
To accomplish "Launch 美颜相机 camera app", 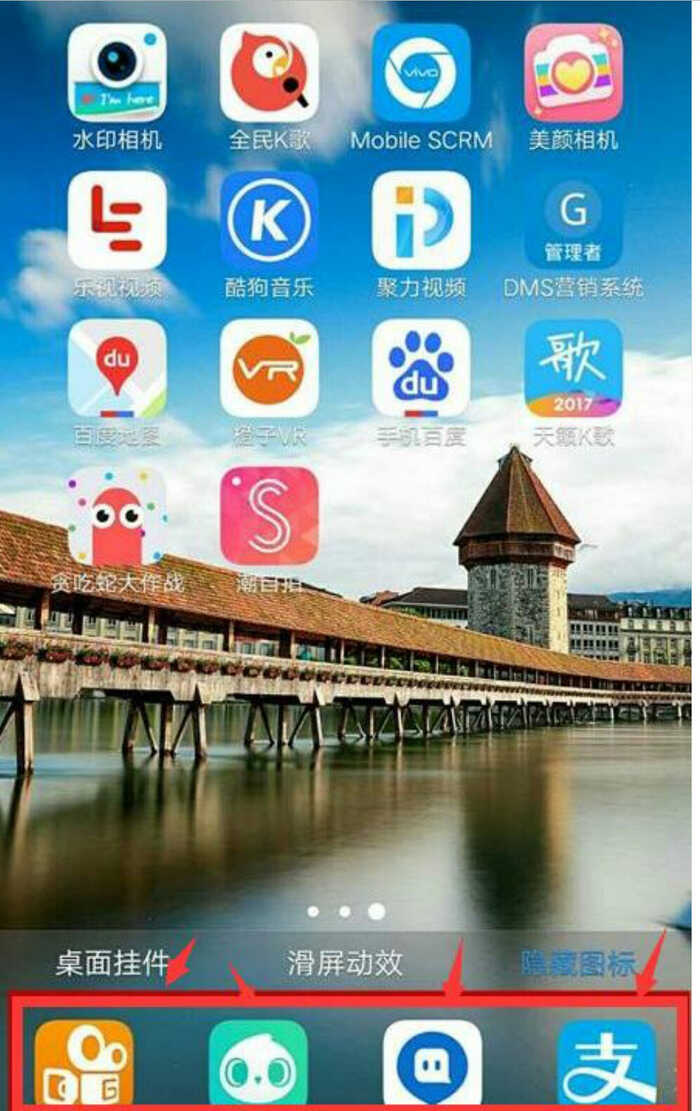I will (573, 73).
